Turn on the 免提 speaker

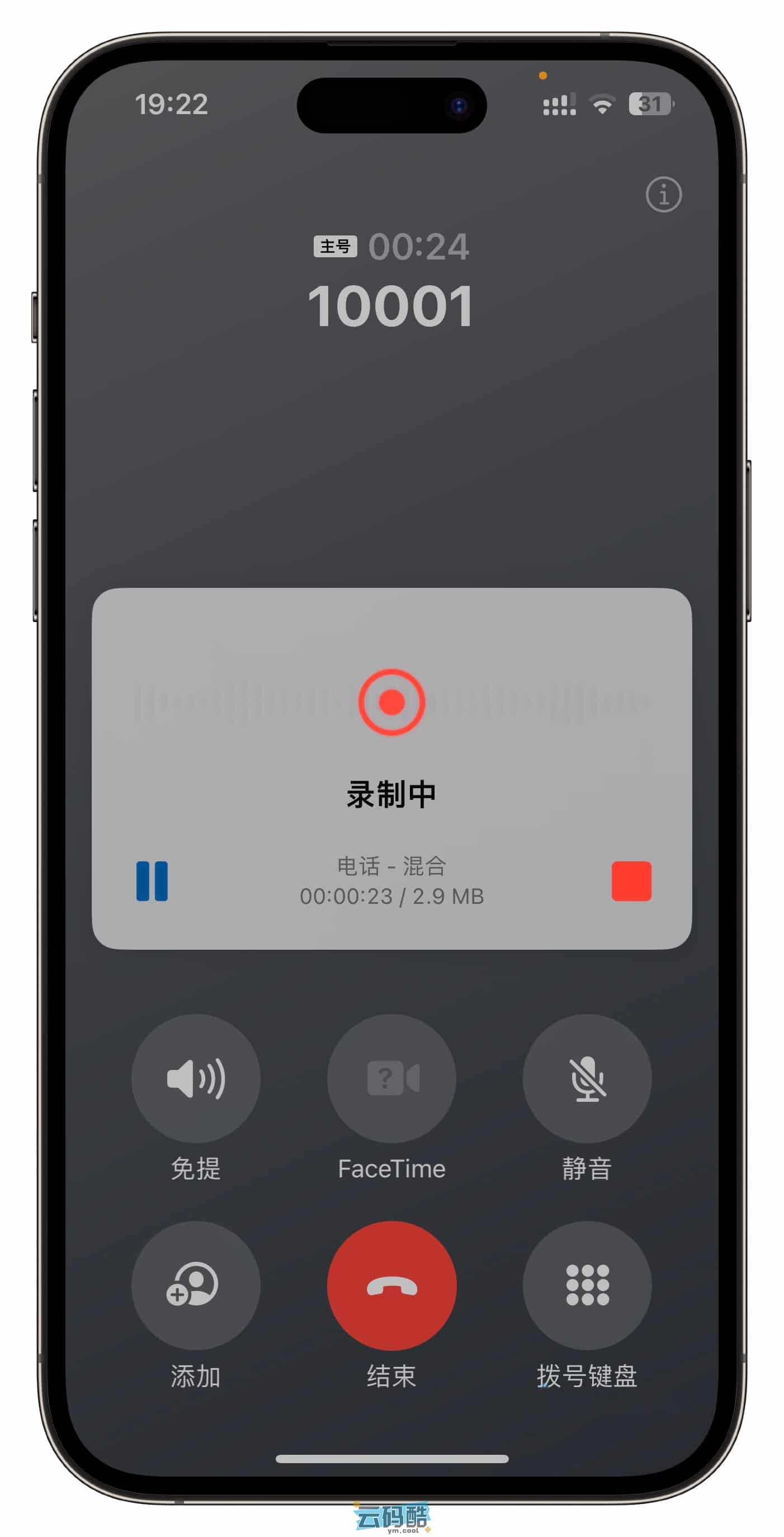click(196, 1078)
